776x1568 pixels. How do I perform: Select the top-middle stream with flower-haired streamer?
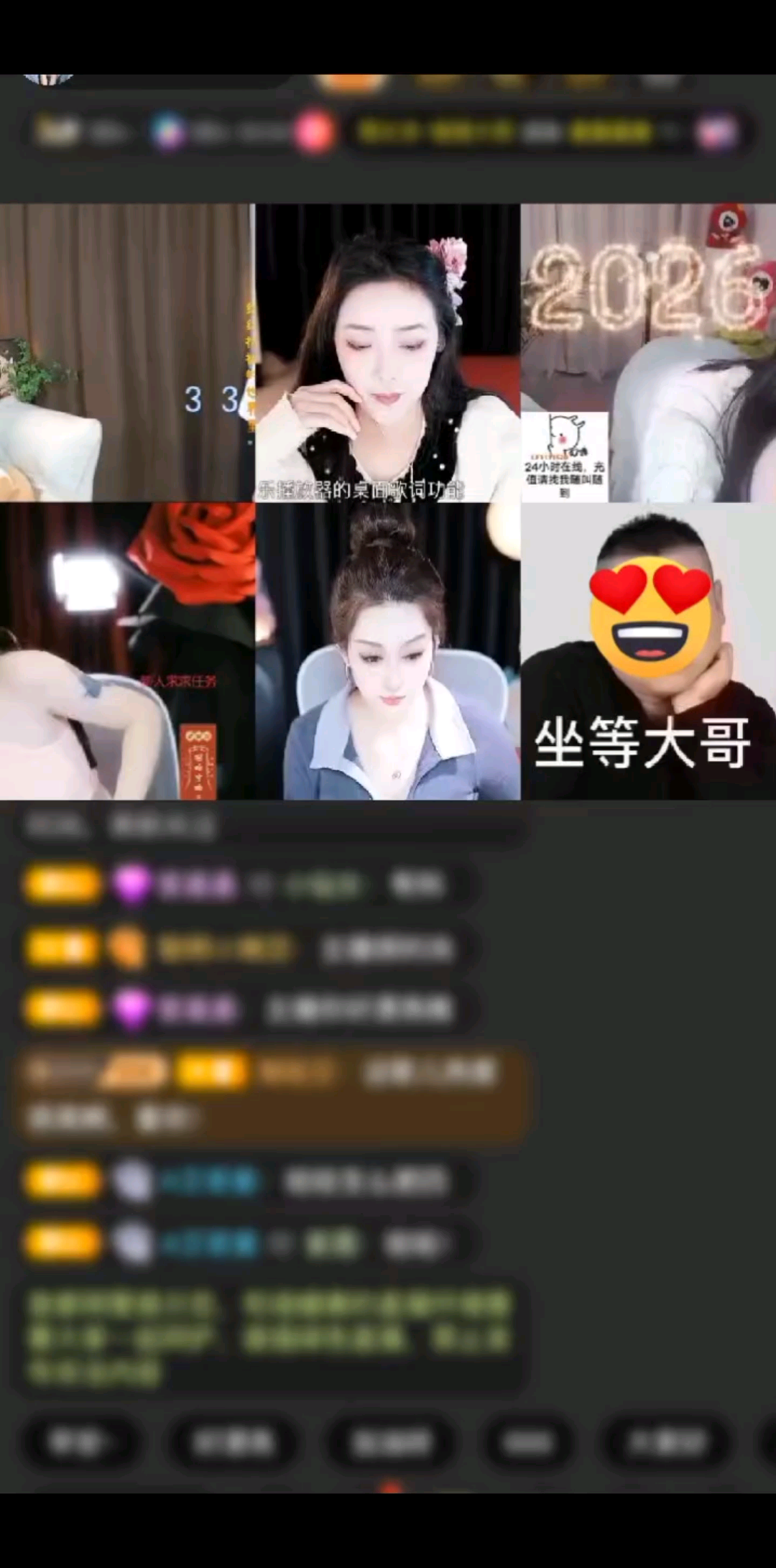(388, 352)
